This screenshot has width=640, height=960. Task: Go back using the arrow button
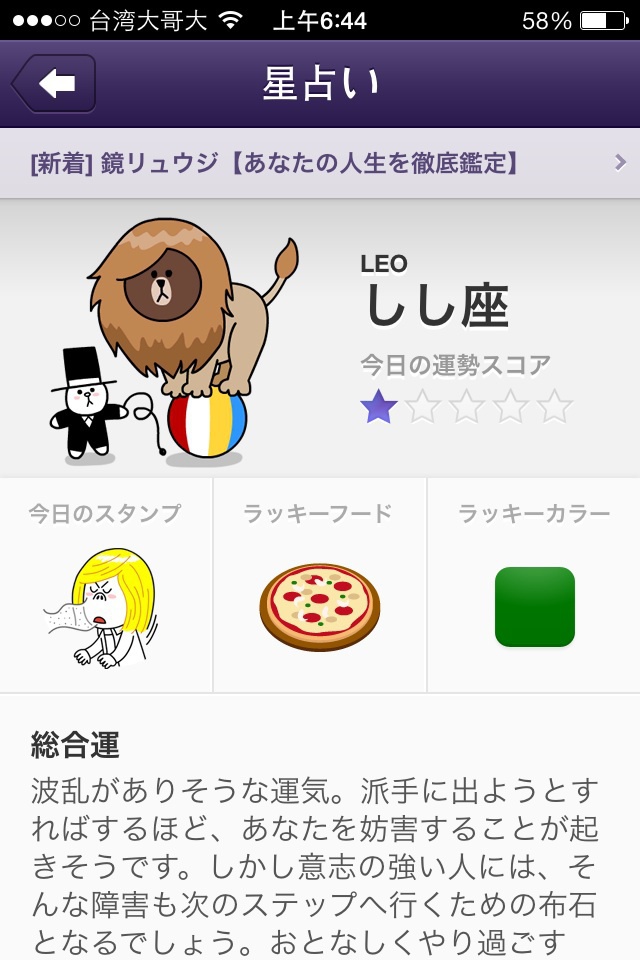[55, 84]
